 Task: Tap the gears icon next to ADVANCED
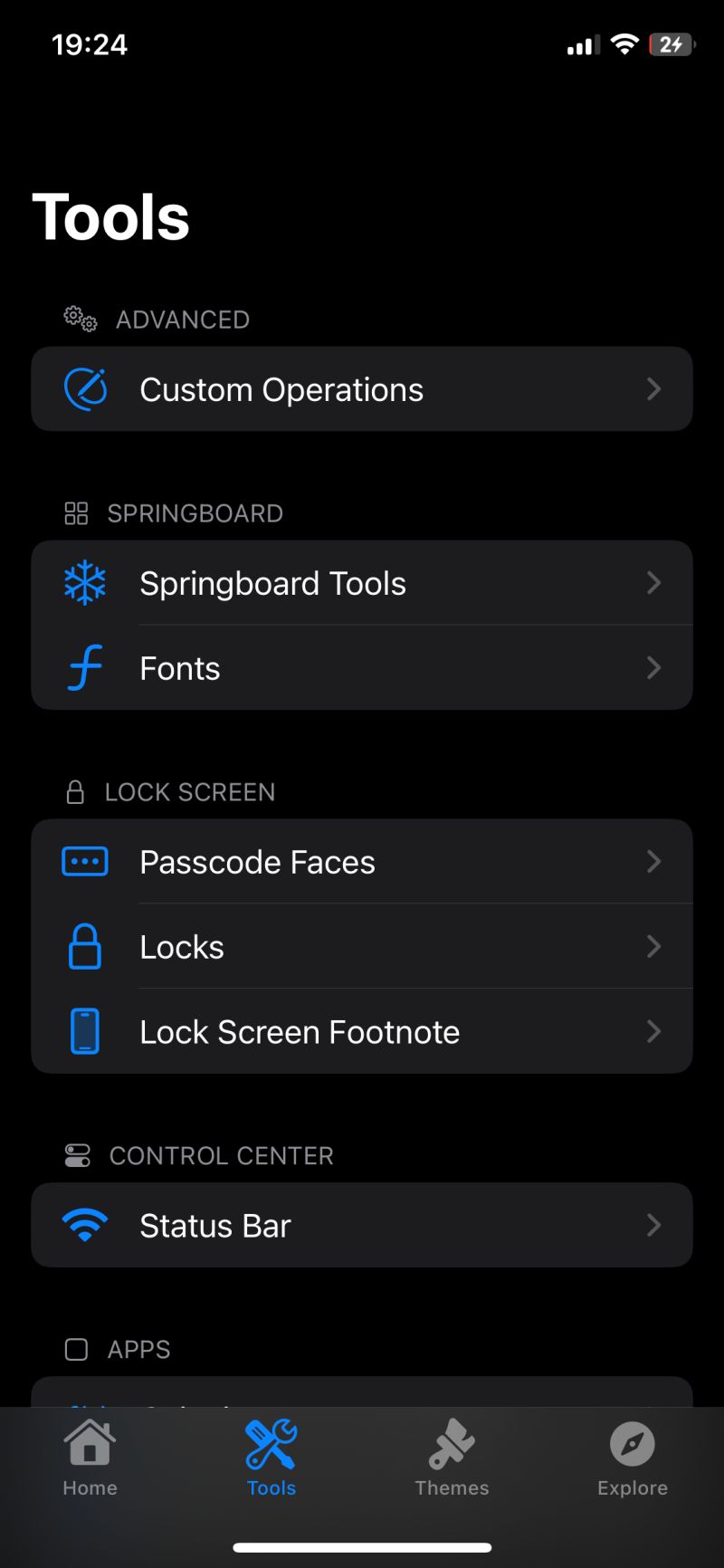[78, 319]
